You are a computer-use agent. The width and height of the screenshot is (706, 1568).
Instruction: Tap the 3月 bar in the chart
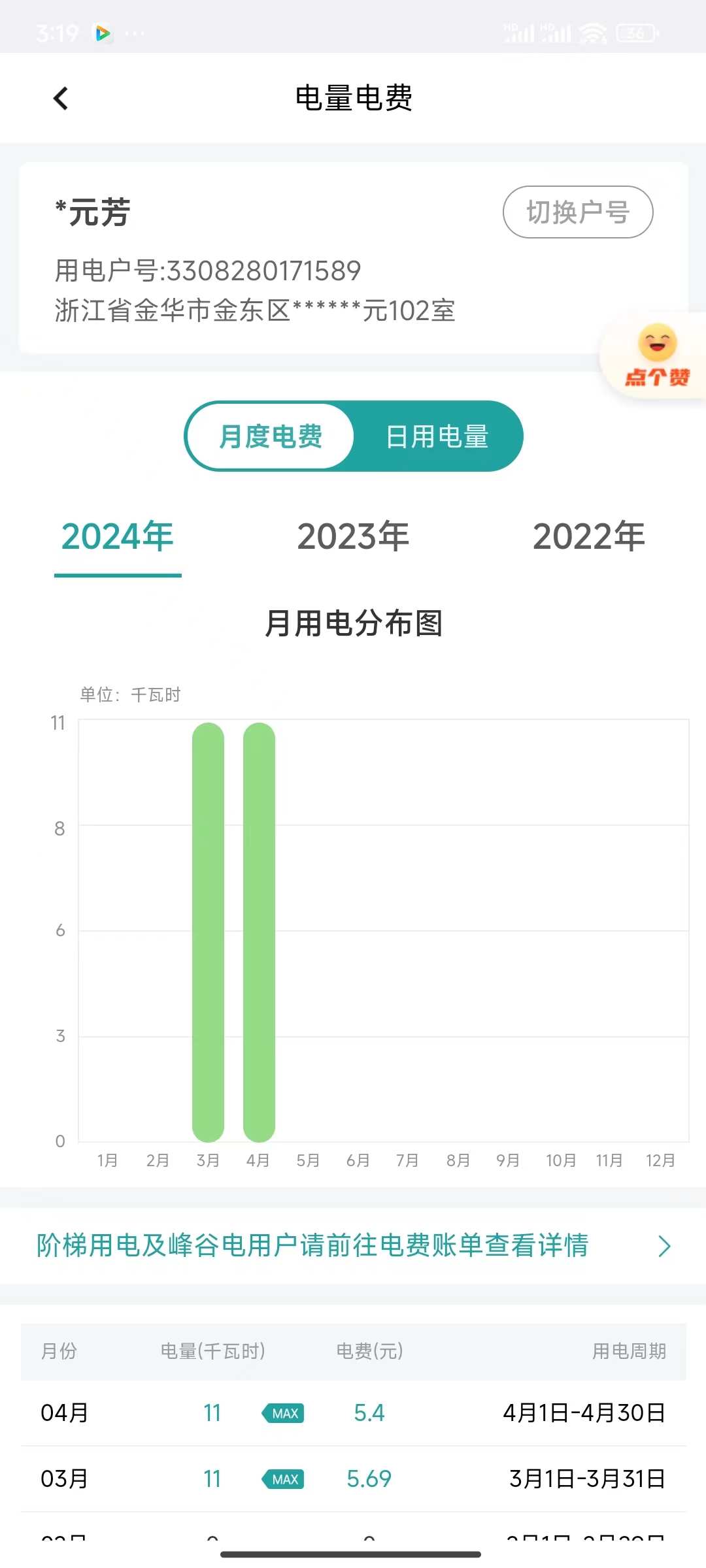pos(208,932)
